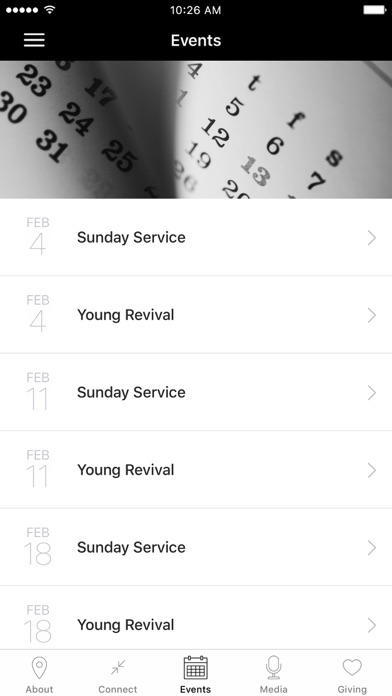Open the Feb 4 Young Revival event
Image resolution: width=392 pixels, height=696 pixels.
(x=196, y=315)
